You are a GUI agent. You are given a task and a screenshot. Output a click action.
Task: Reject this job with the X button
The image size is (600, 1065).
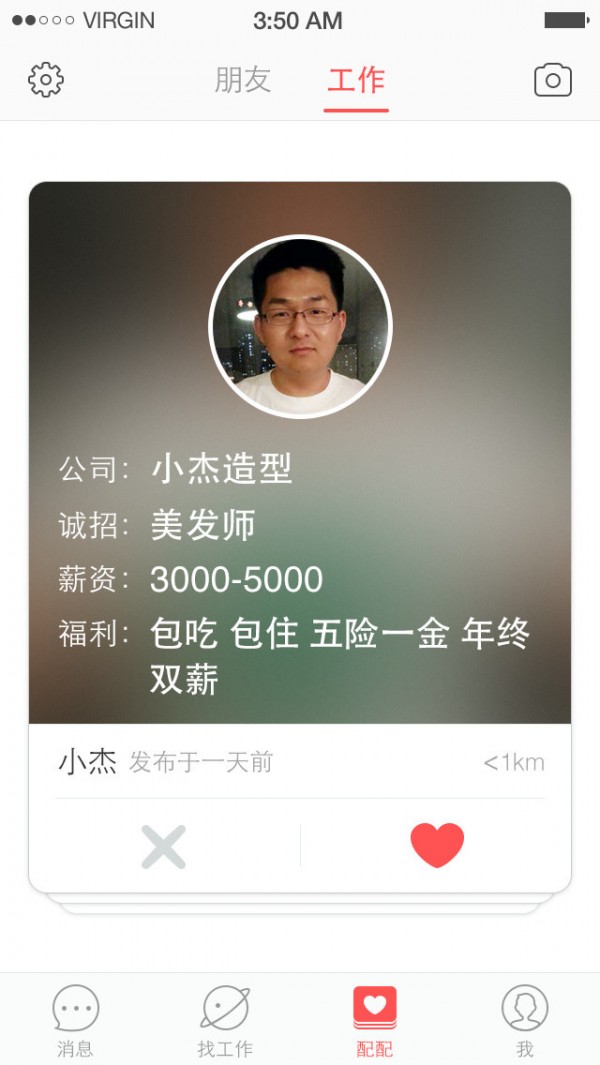click(164, 847)
